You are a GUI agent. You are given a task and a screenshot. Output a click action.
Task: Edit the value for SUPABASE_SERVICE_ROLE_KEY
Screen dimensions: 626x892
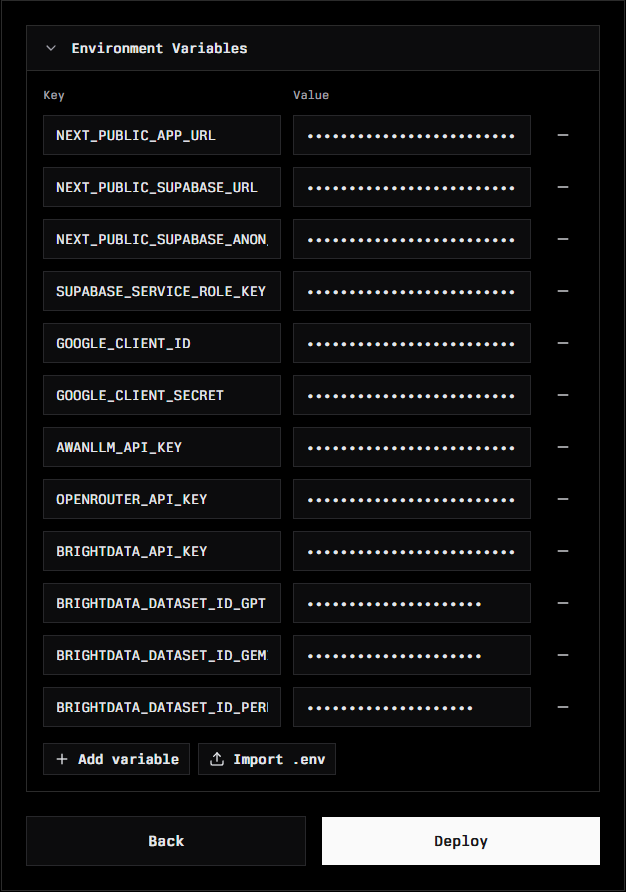[x=411, y=291]
